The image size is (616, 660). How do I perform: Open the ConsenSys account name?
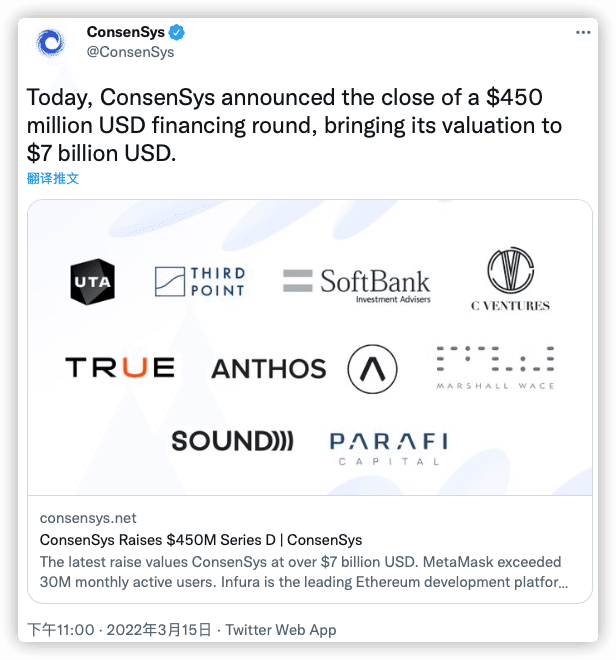pyautogui.click(x=125, y=32)
